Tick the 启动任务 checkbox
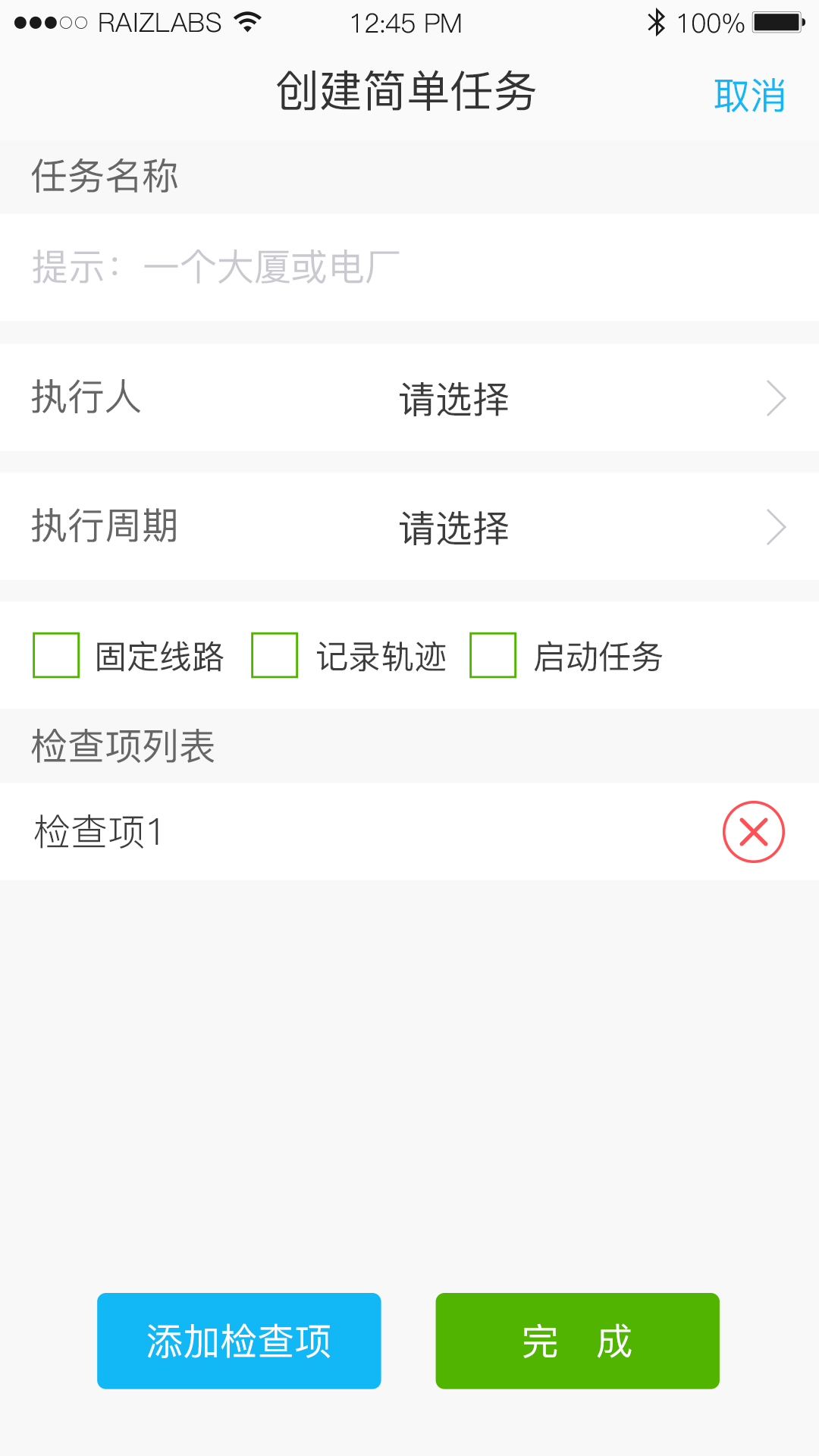 click(493, 655)
